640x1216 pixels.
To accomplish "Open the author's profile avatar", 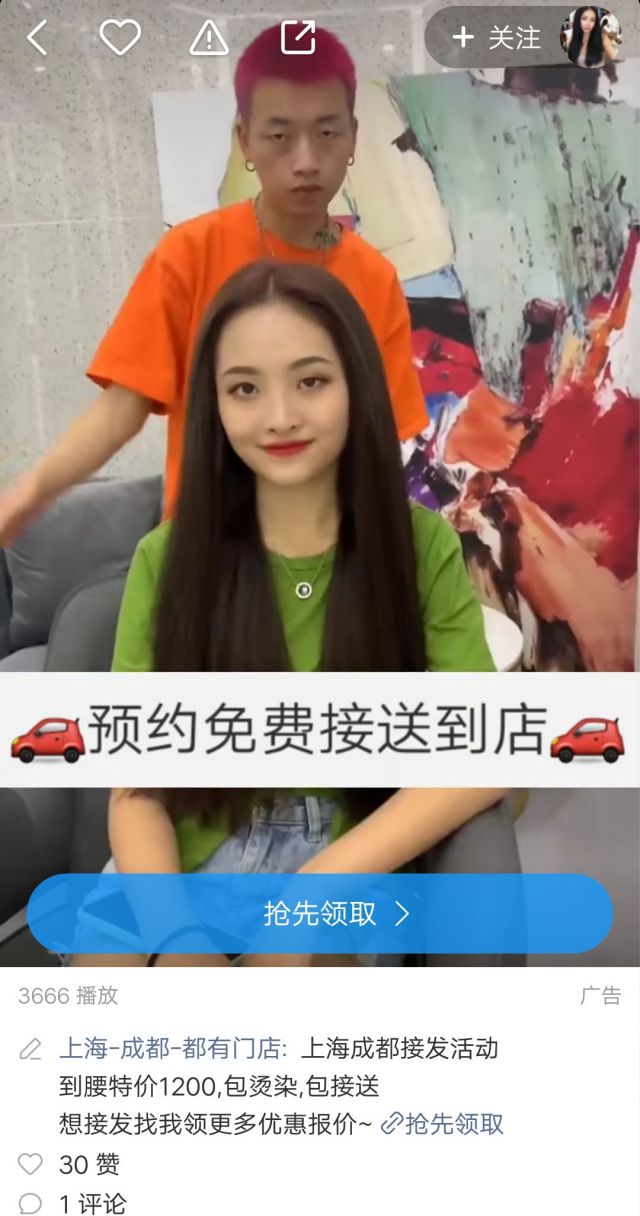I will pyautogui.click(x=590, y=37).
